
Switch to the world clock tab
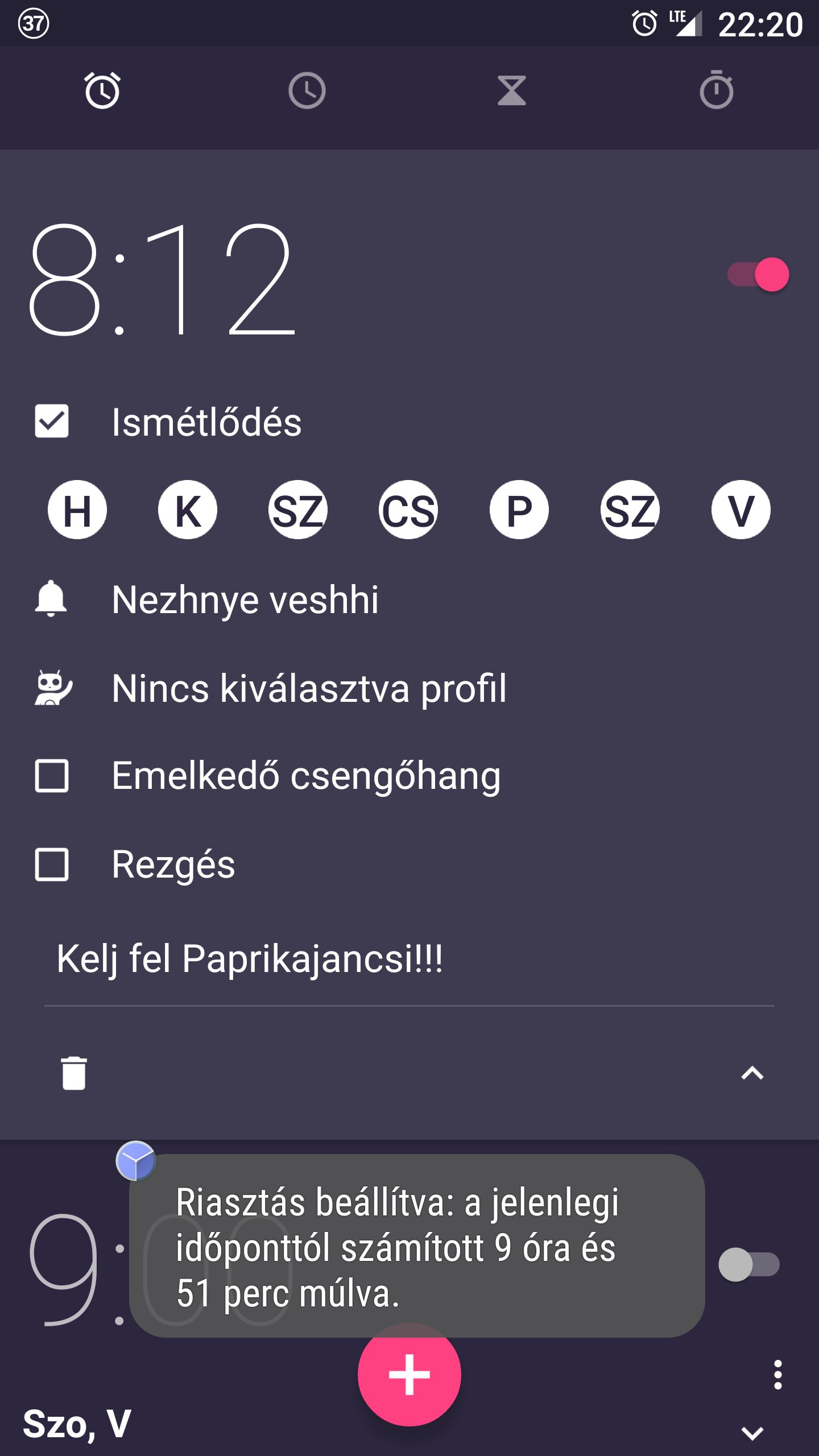307,91
